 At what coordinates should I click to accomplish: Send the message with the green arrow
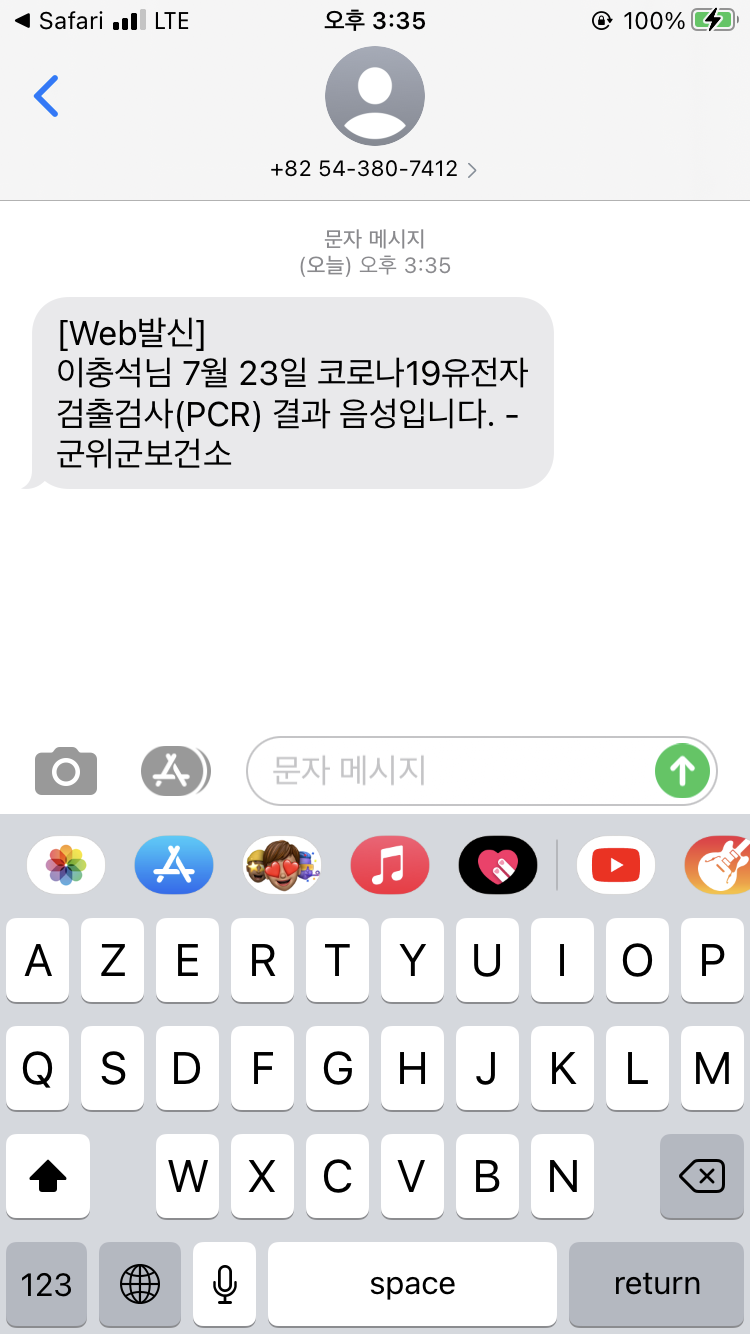click(682, 771)
